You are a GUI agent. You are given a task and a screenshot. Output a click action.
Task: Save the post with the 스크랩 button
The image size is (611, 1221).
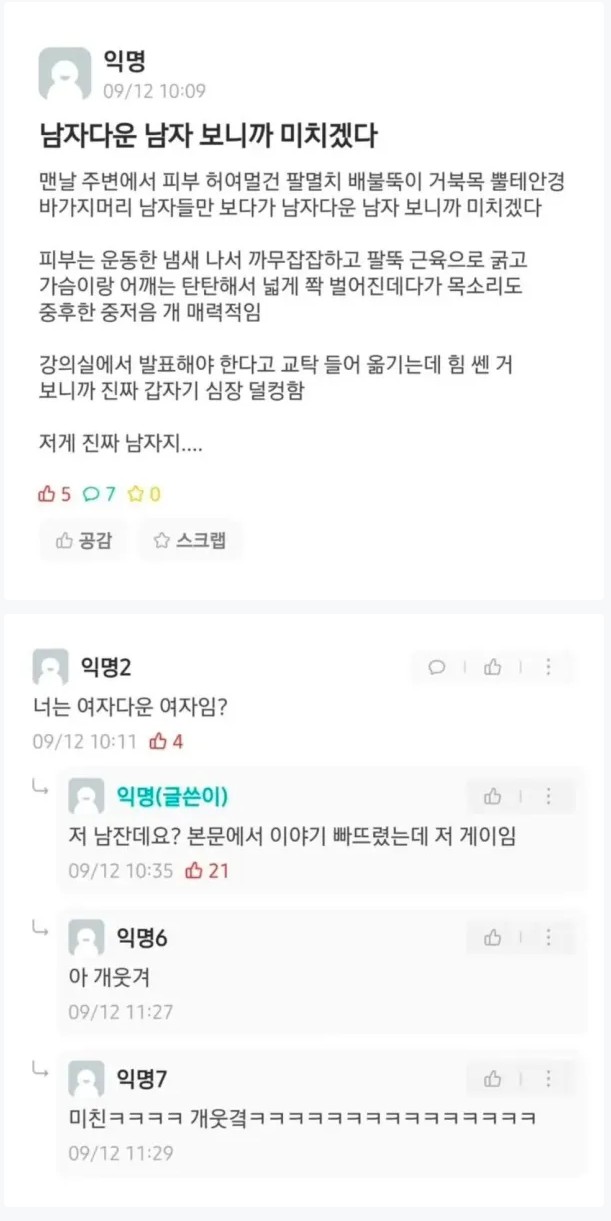[x=189, y=541]
